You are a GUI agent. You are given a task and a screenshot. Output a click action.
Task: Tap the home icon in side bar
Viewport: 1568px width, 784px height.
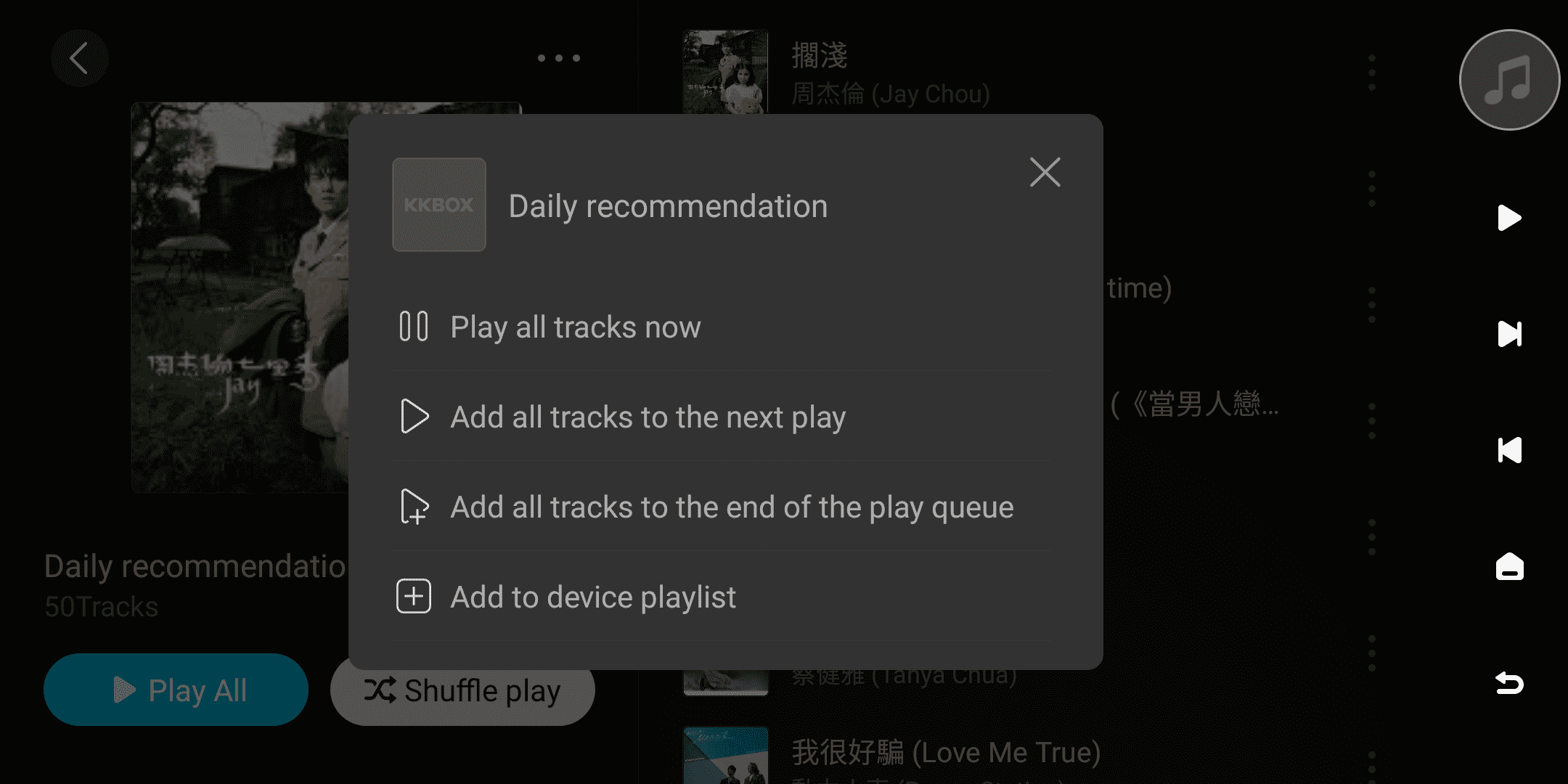pos(1509,566)
